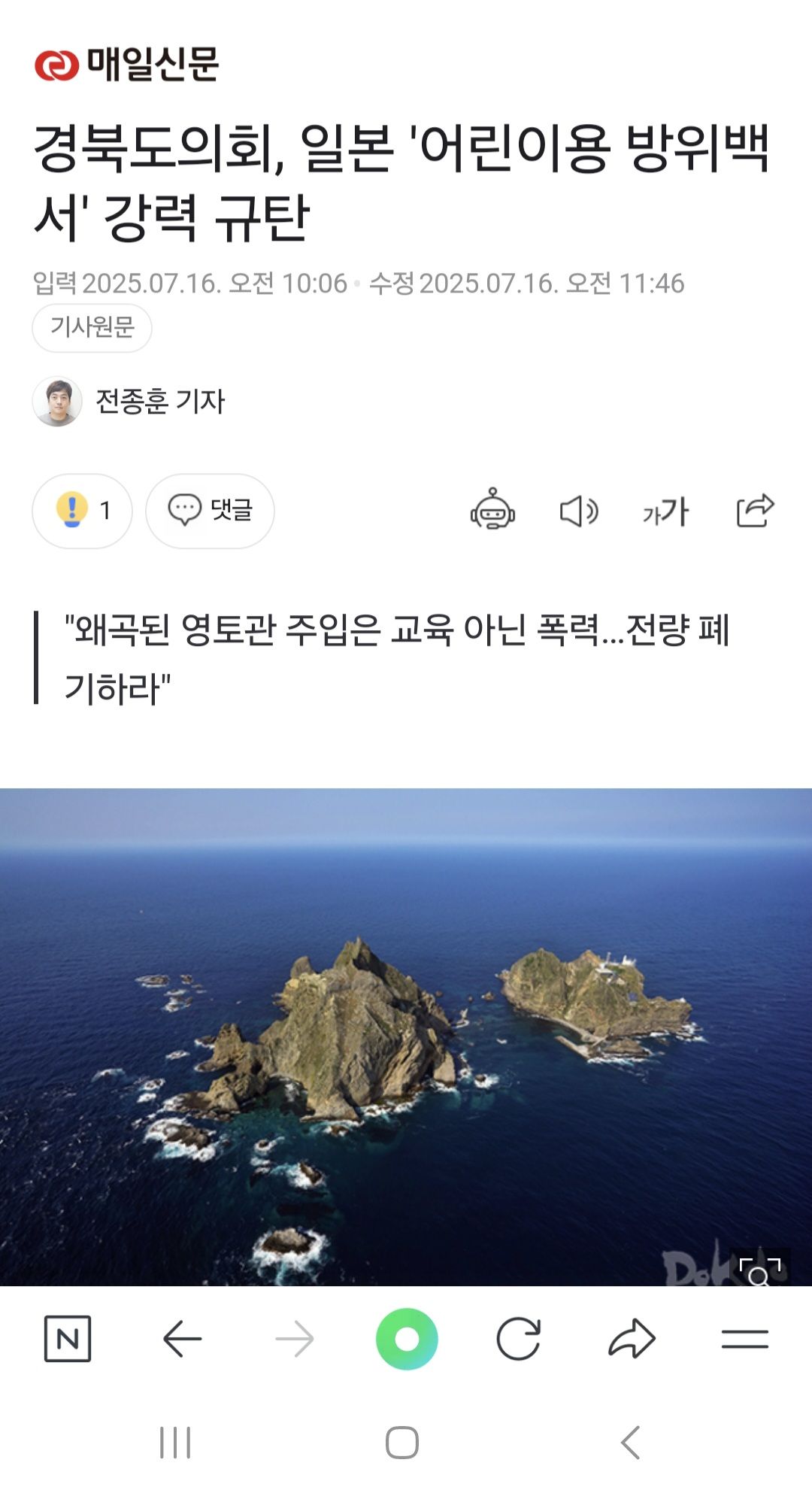Reload the current page
The width and height of the screenshot is (812, 1493).
click(x=519, y=1339)
